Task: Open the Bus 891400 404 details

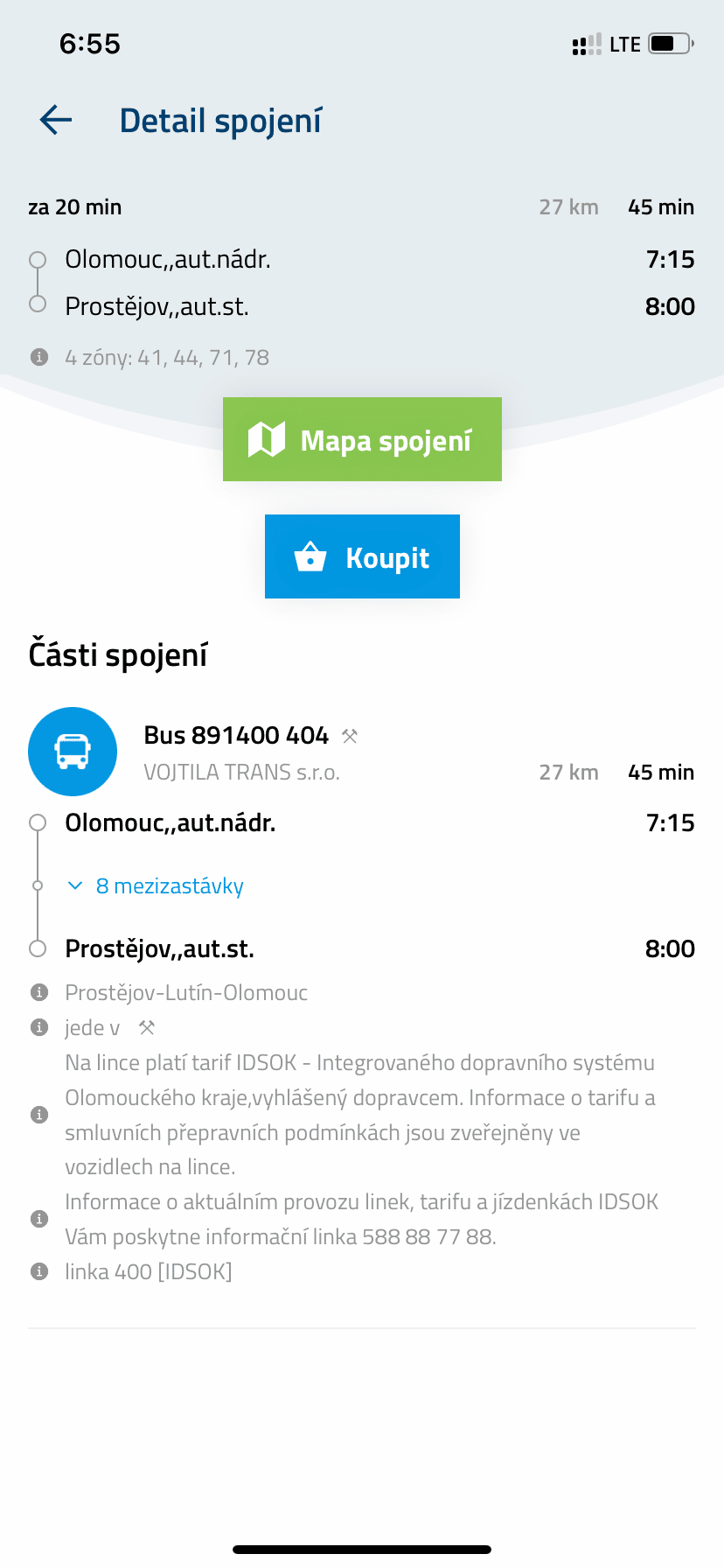Action: click(236, 735)
